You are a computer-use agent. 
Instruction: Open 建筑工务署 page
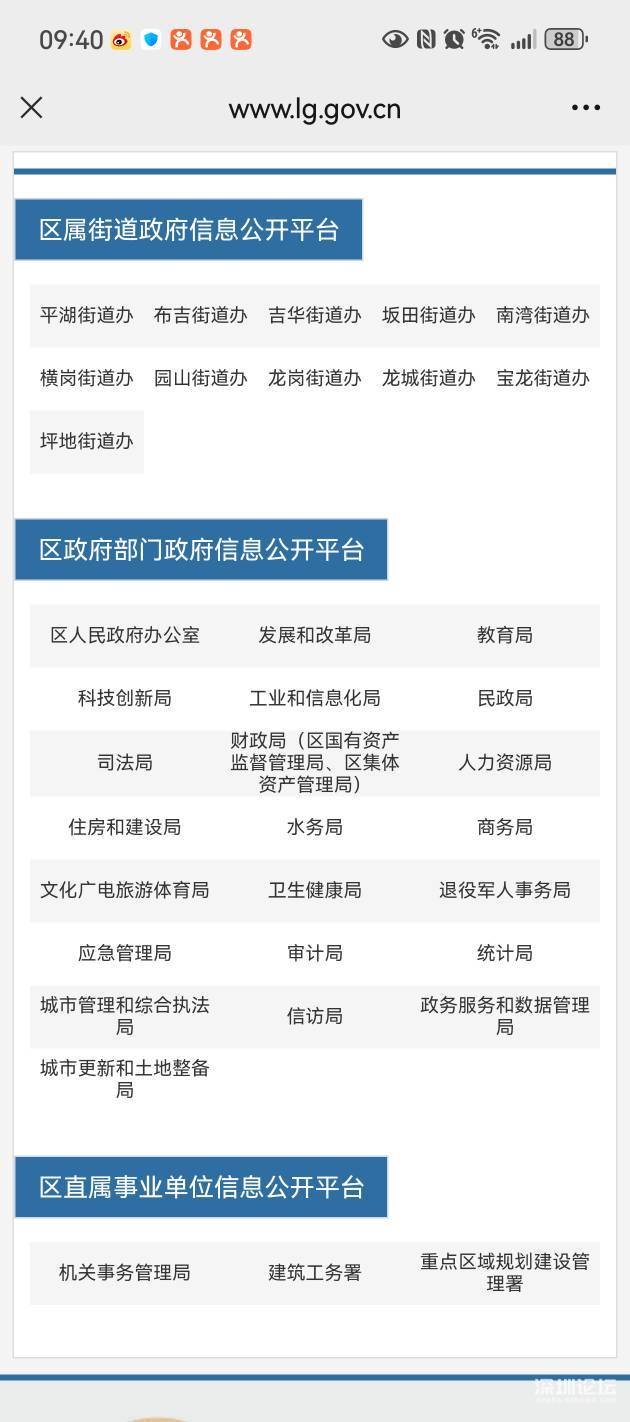click(315, 1273)
